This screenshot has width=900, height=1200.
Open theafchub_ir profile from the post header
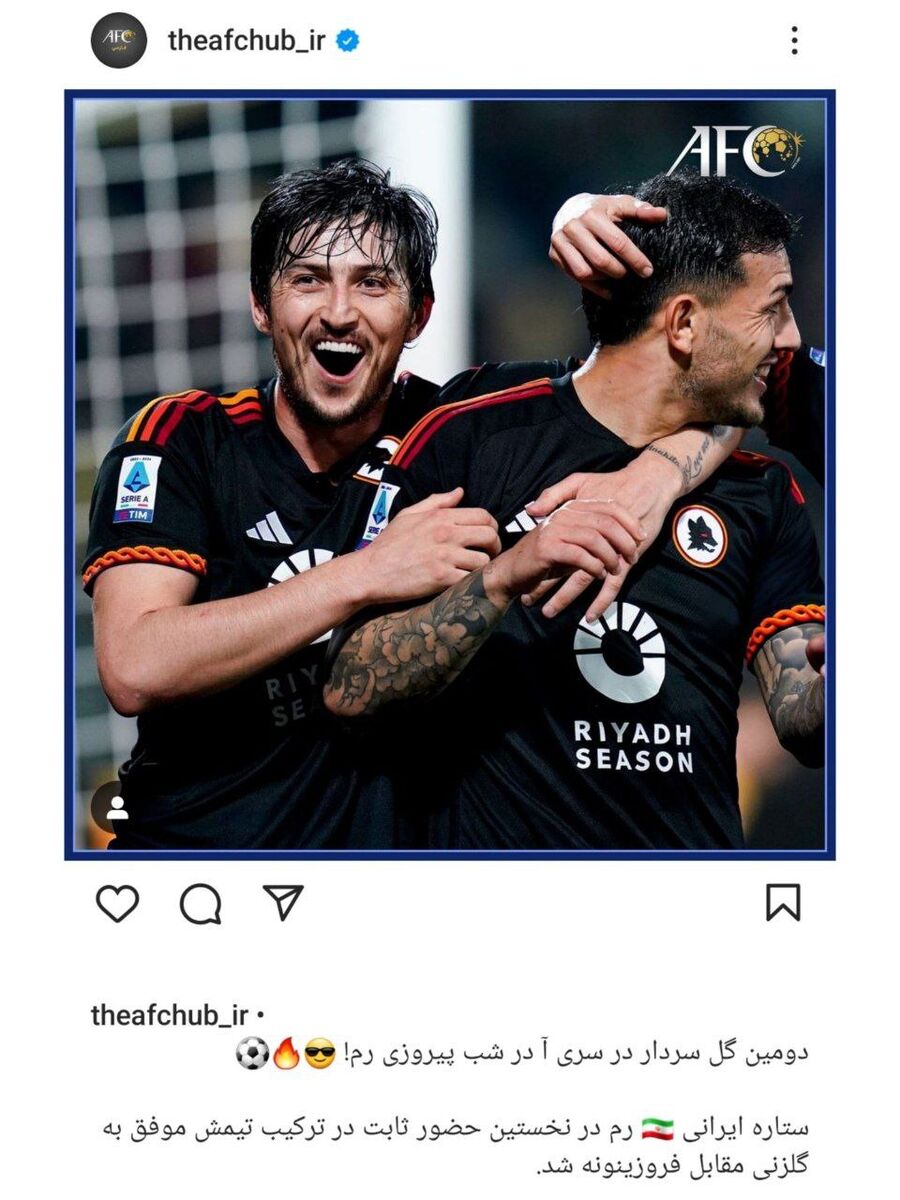[246, 41]
